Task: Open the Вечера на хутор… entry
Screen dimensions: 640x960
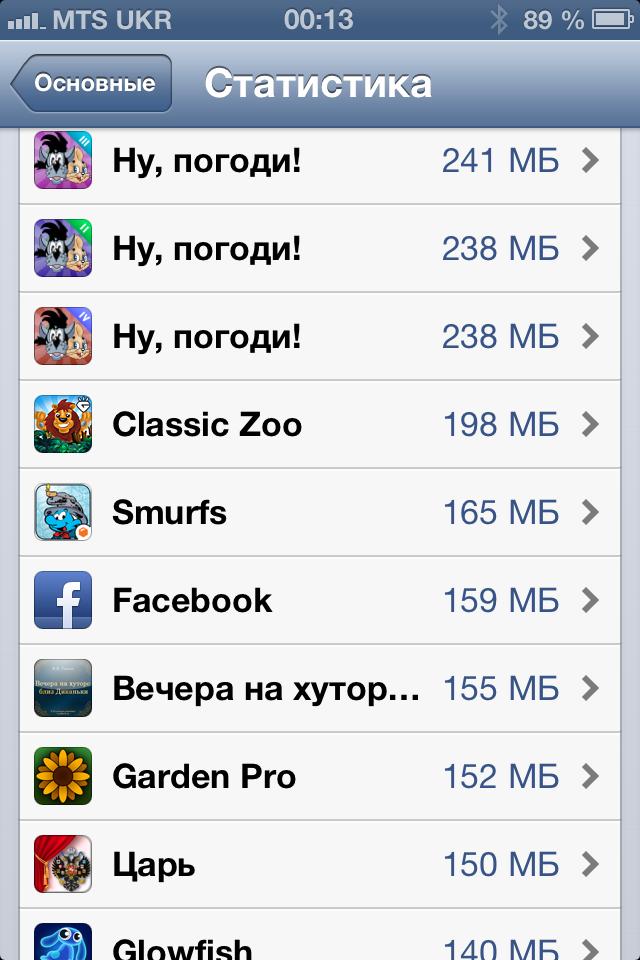Action: (320, 688)
